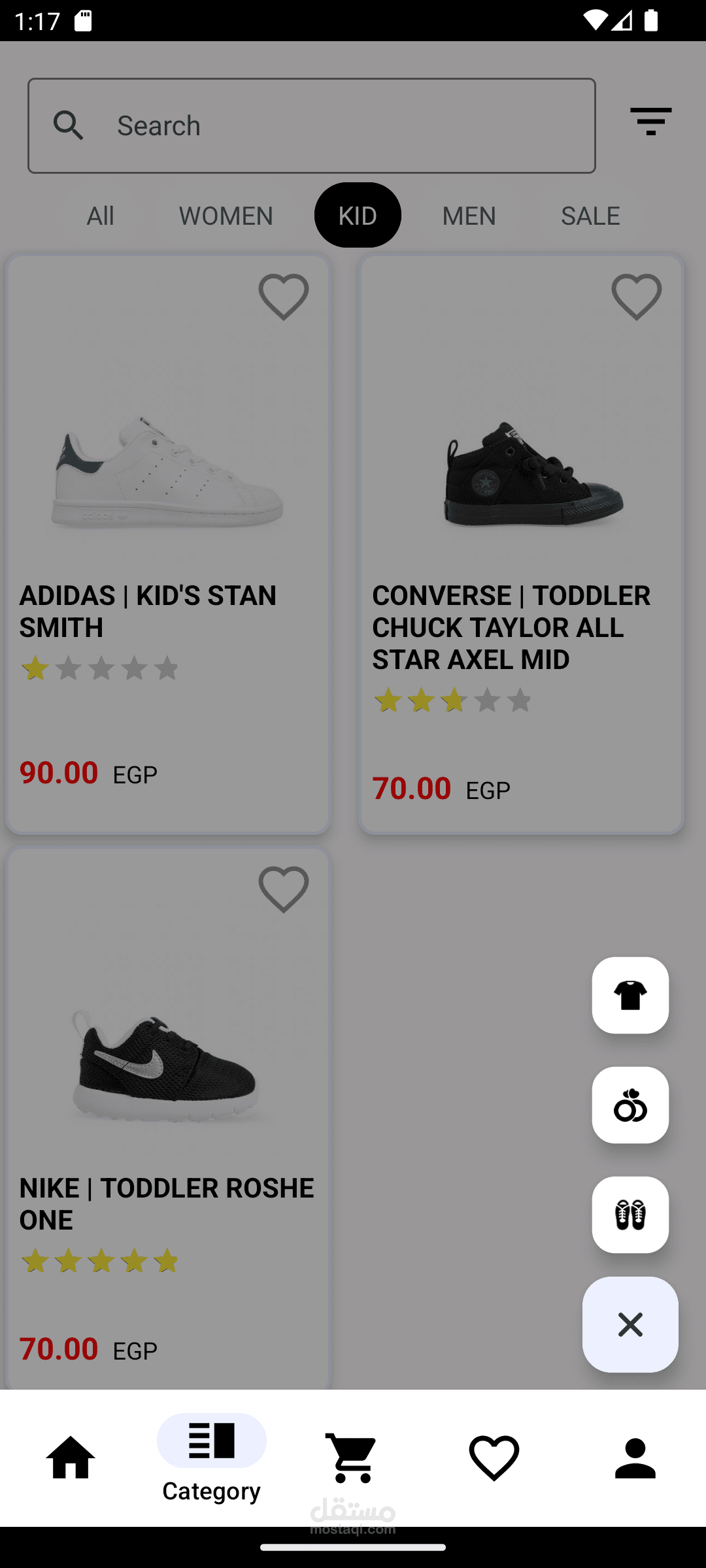The height and width of the screenshot is (1568, 706).
Task: Close the expanded floating menu
Action: 630,1324
